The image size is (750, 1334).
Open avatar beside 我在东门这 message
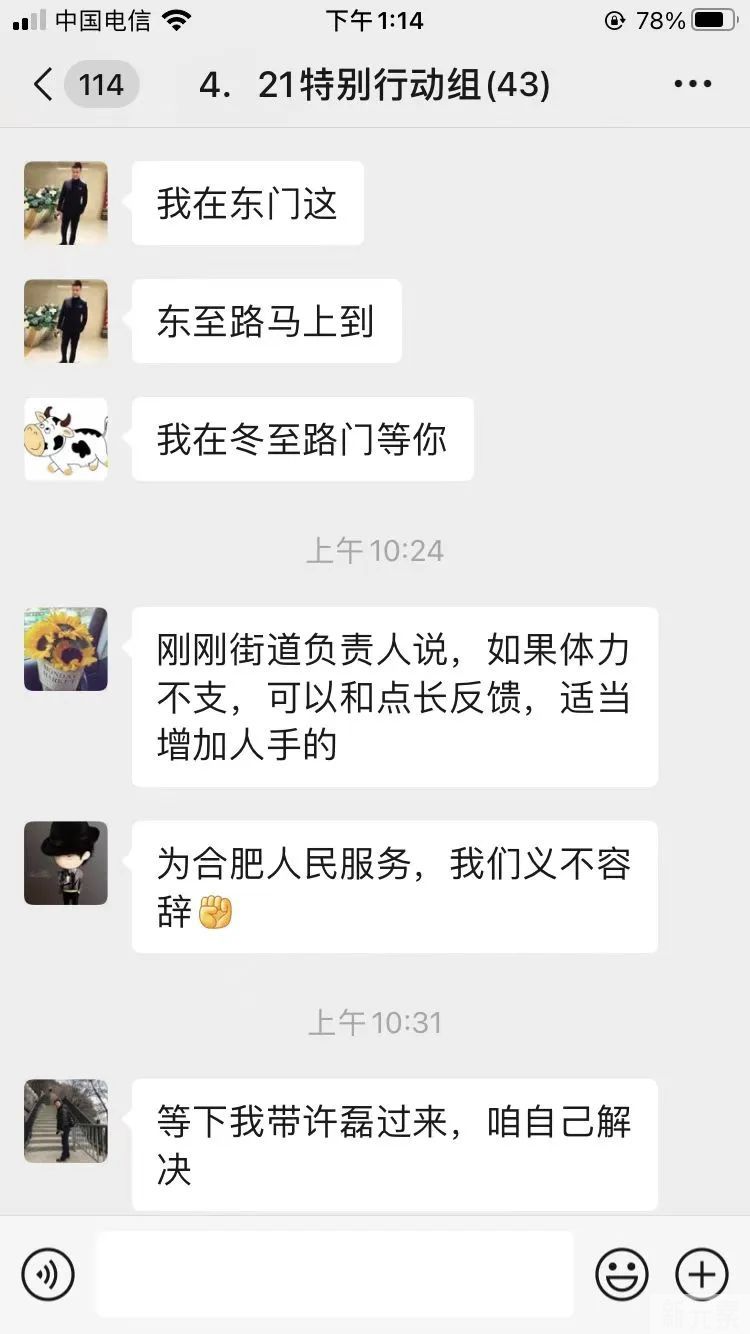[66, 203]
